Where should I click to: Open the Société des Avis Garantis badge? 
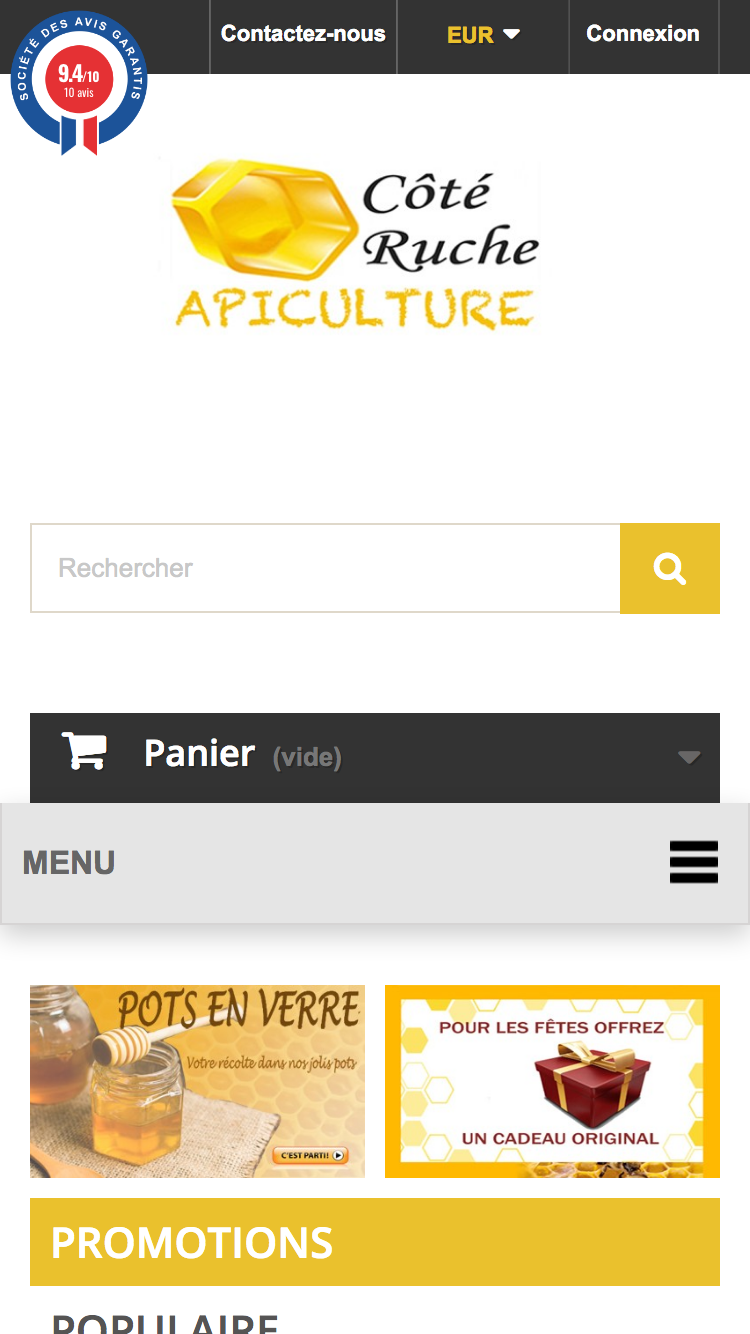click(x=79, y=82)
